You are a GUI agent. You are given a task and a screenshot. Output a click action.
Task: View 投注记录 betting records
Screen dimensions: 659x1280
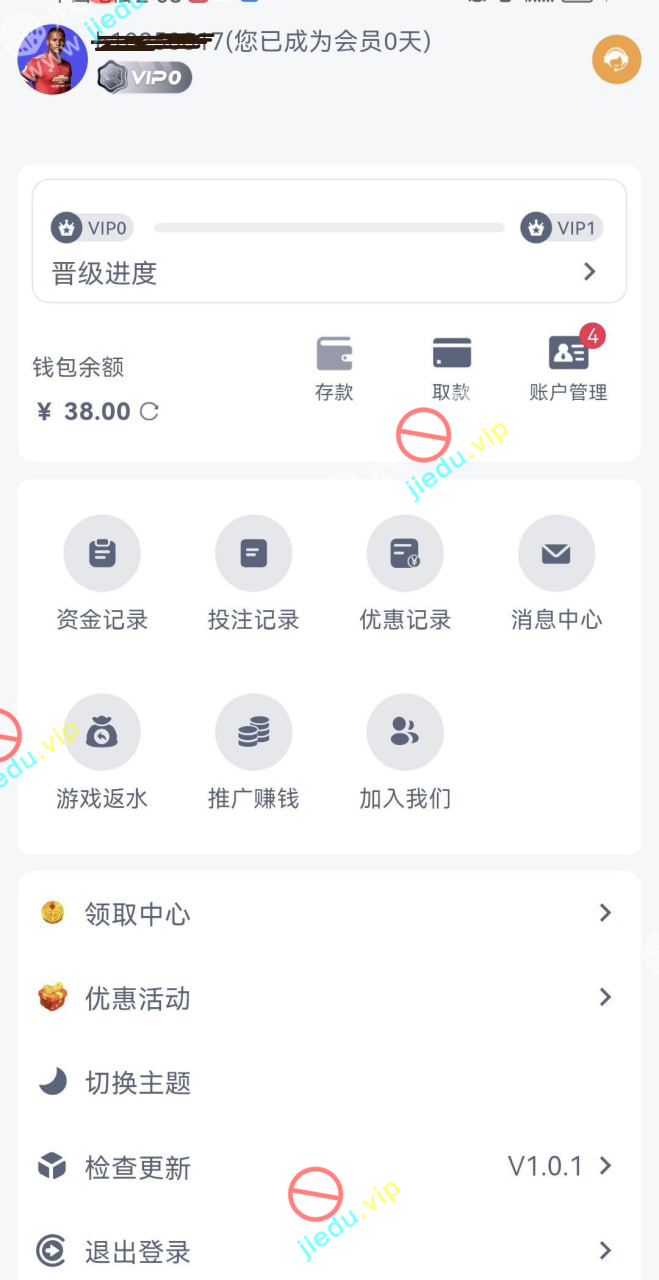tap(253, 574)
